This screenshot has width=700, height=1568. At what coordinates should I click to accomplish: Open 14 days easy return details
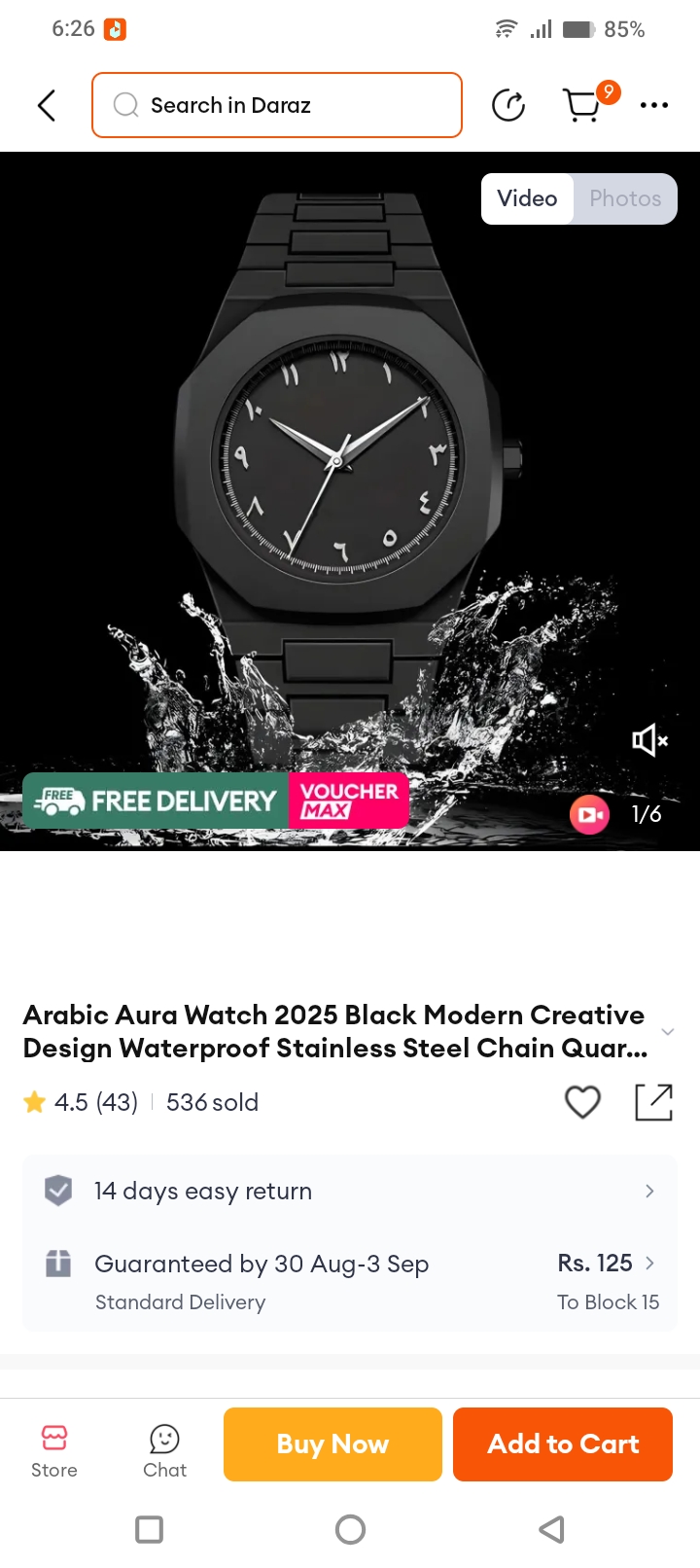pos(350,1191)
